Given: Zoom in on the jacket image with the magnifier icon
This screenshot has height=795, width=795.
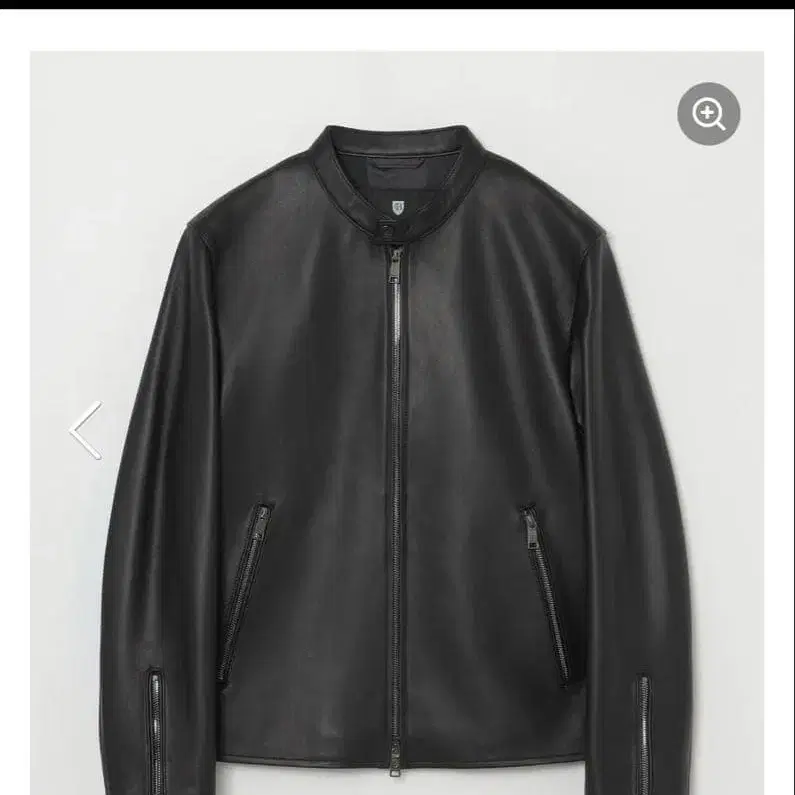Looking at the screenshot, I should [708, 114].
